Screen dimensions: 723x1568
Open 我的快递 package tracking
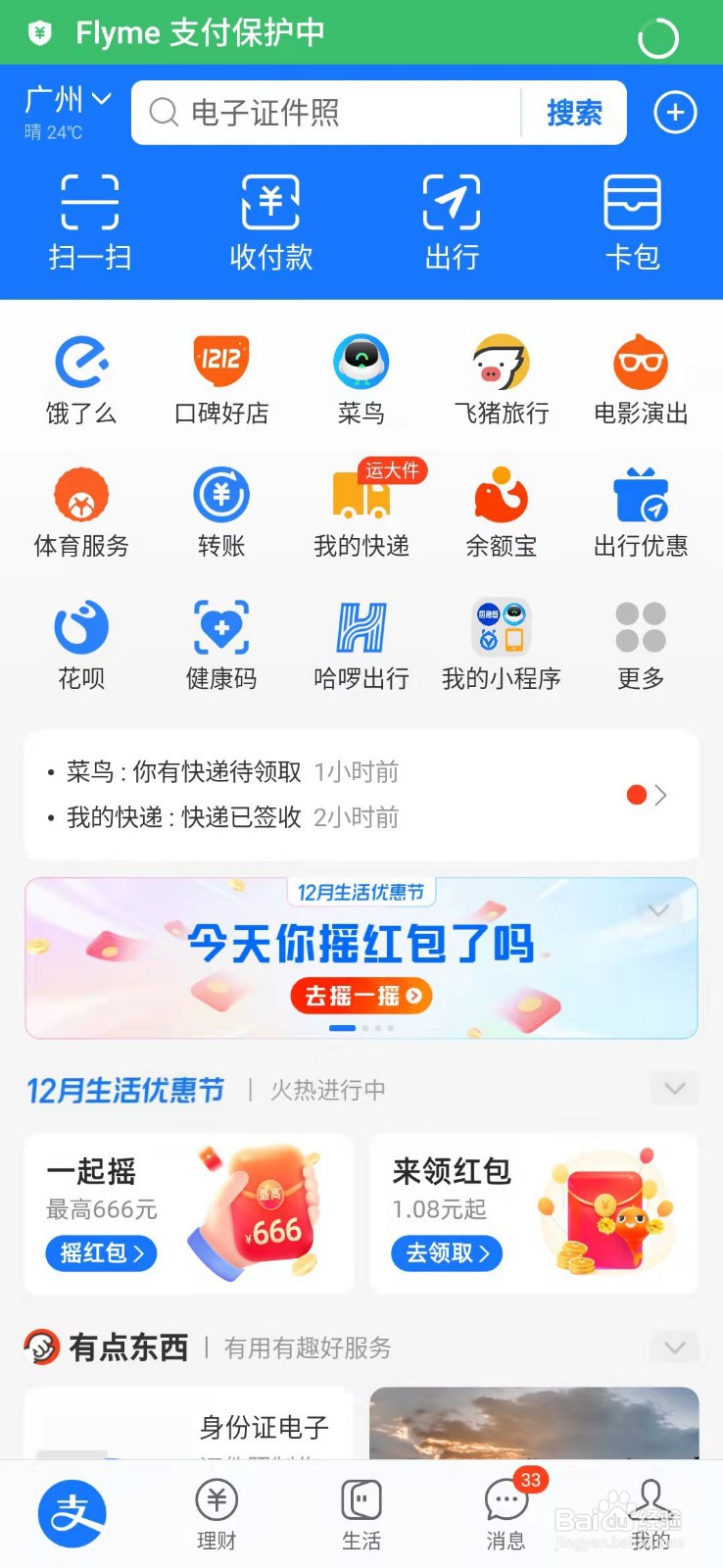(x=361, y=510)
